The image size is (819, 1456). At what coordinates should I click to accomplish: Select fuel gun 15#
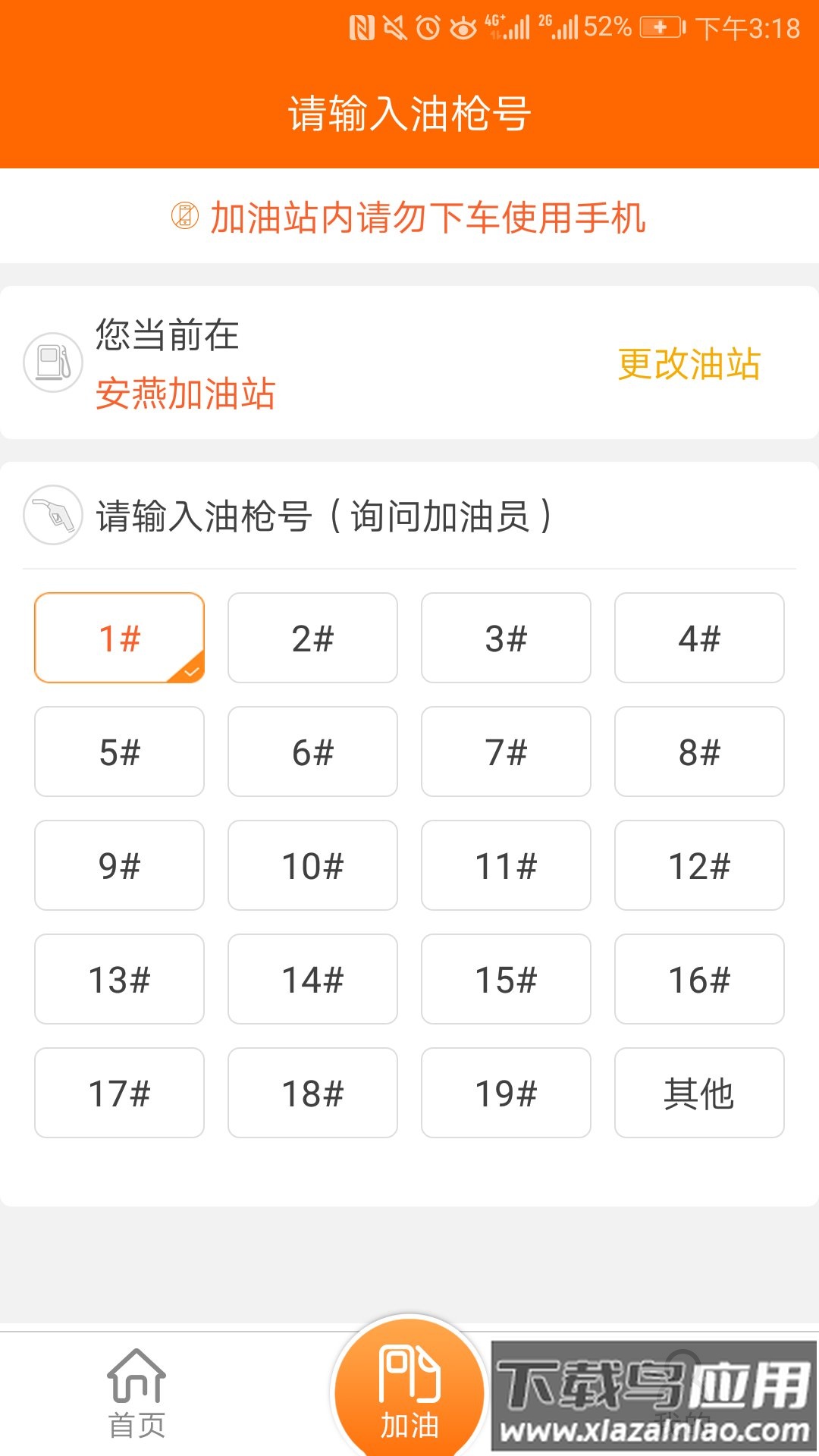506,979
